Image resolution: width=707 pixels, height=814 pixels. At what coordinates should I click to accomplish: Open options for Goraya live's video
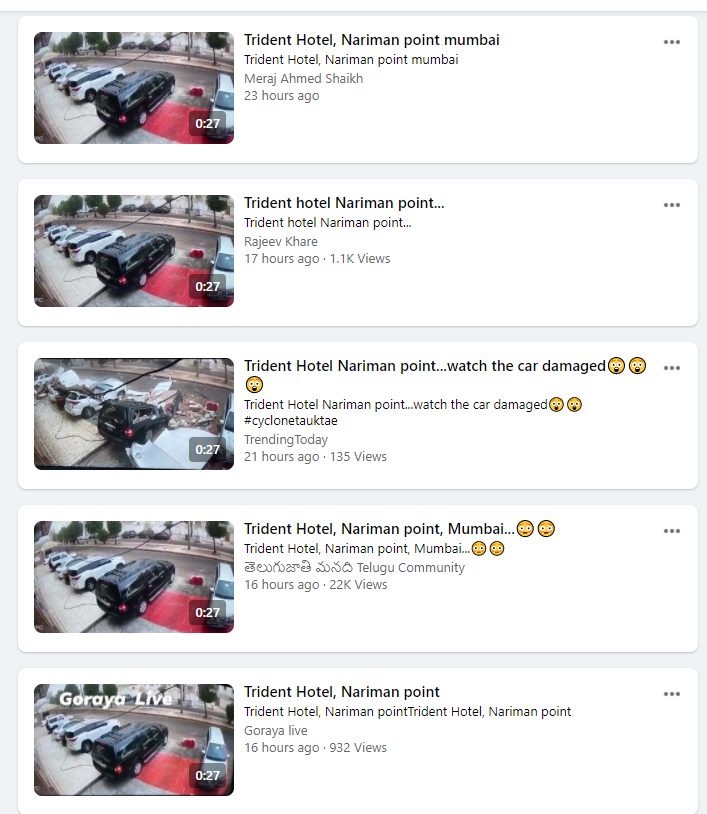coord(672,694)
